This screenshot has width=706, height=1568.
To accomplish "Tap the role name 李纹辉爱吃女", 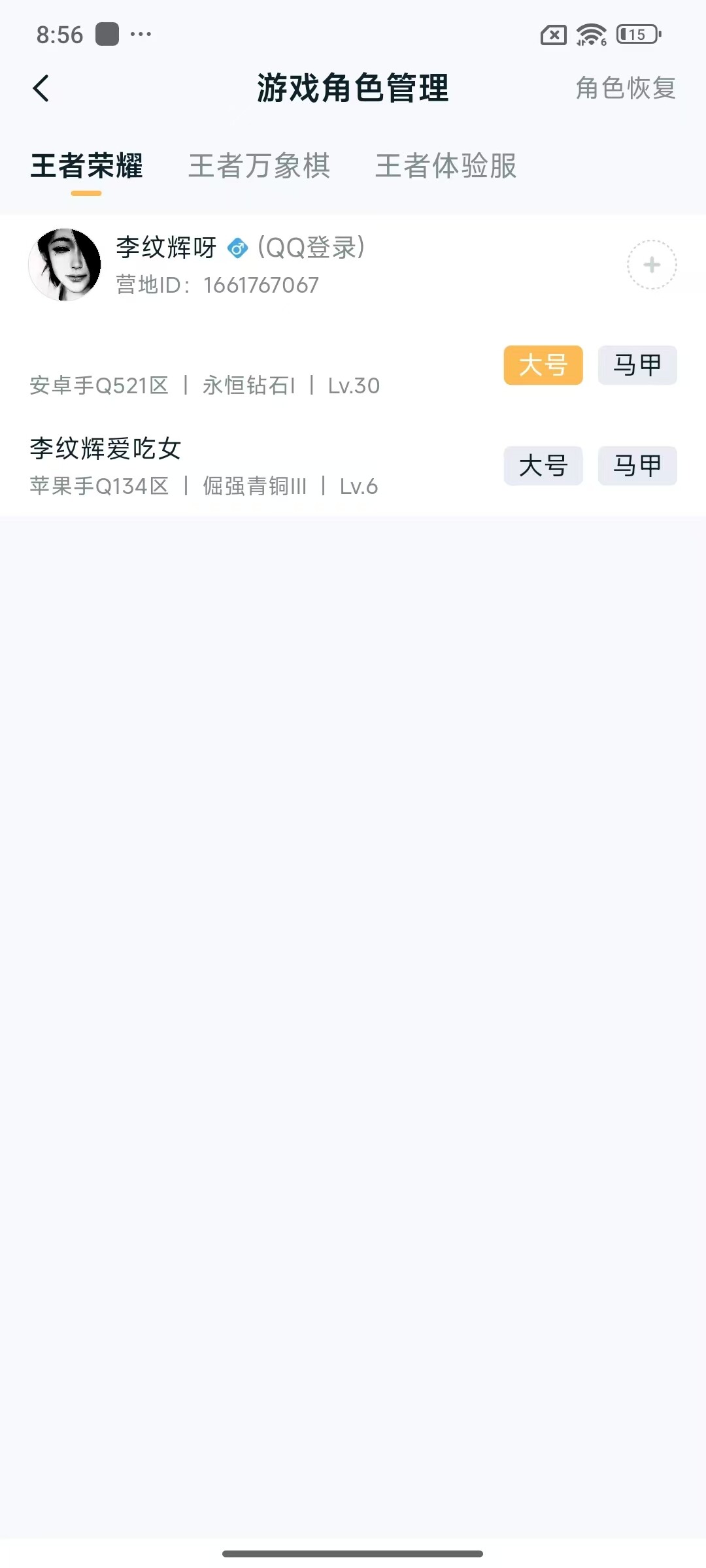I will point(107,448).
